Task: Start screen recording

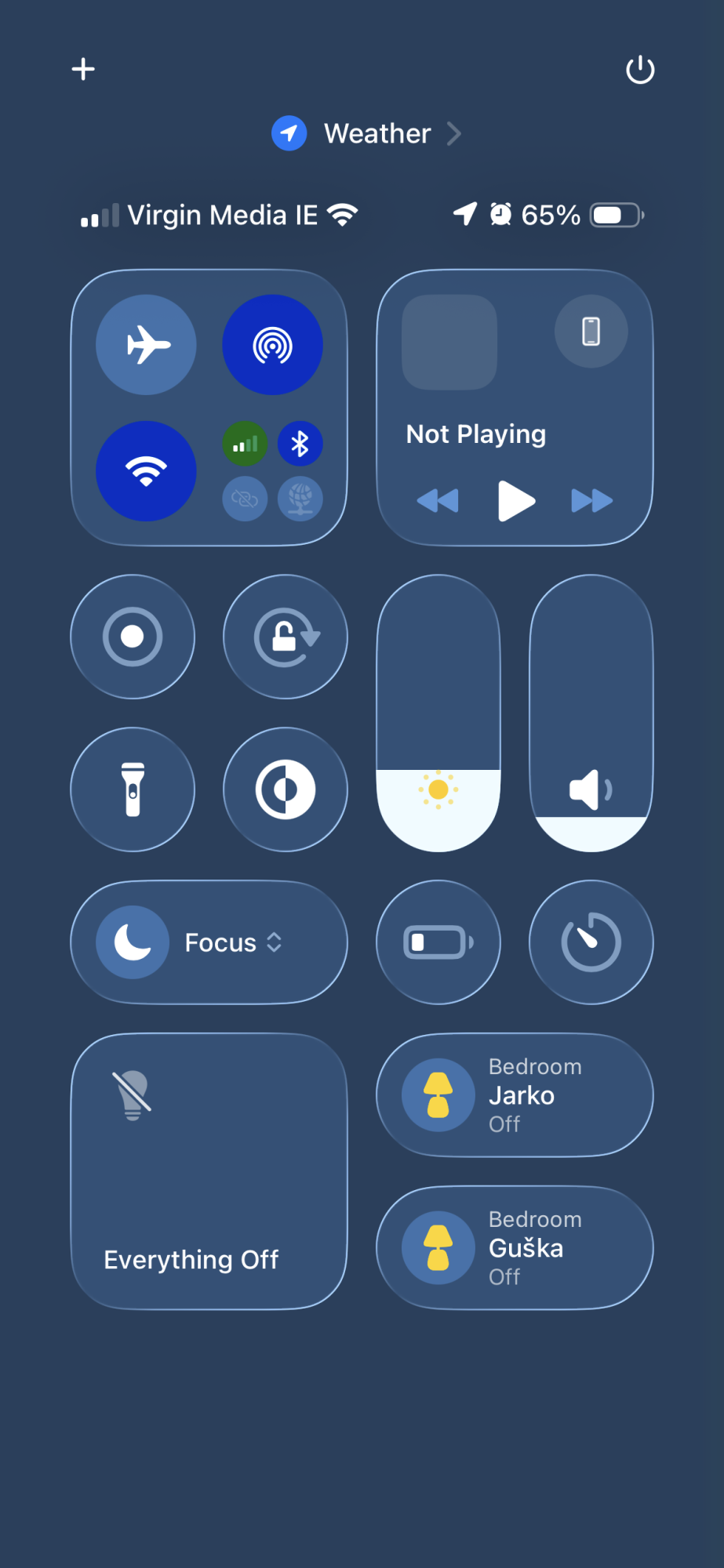Action: click(x=133, y=637)
